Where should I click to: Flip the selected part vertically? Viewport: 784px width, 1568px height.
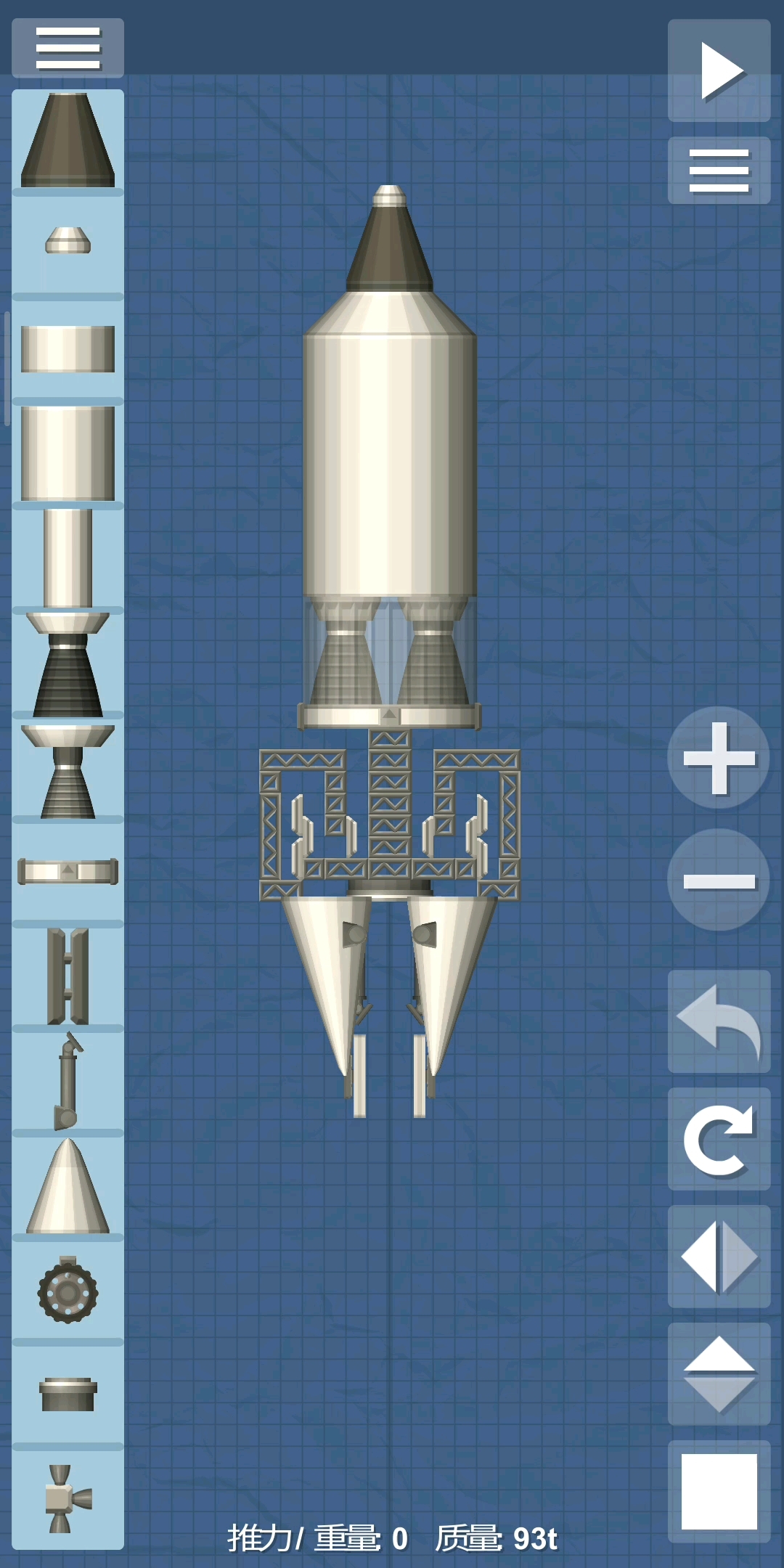pos(719,1373)
